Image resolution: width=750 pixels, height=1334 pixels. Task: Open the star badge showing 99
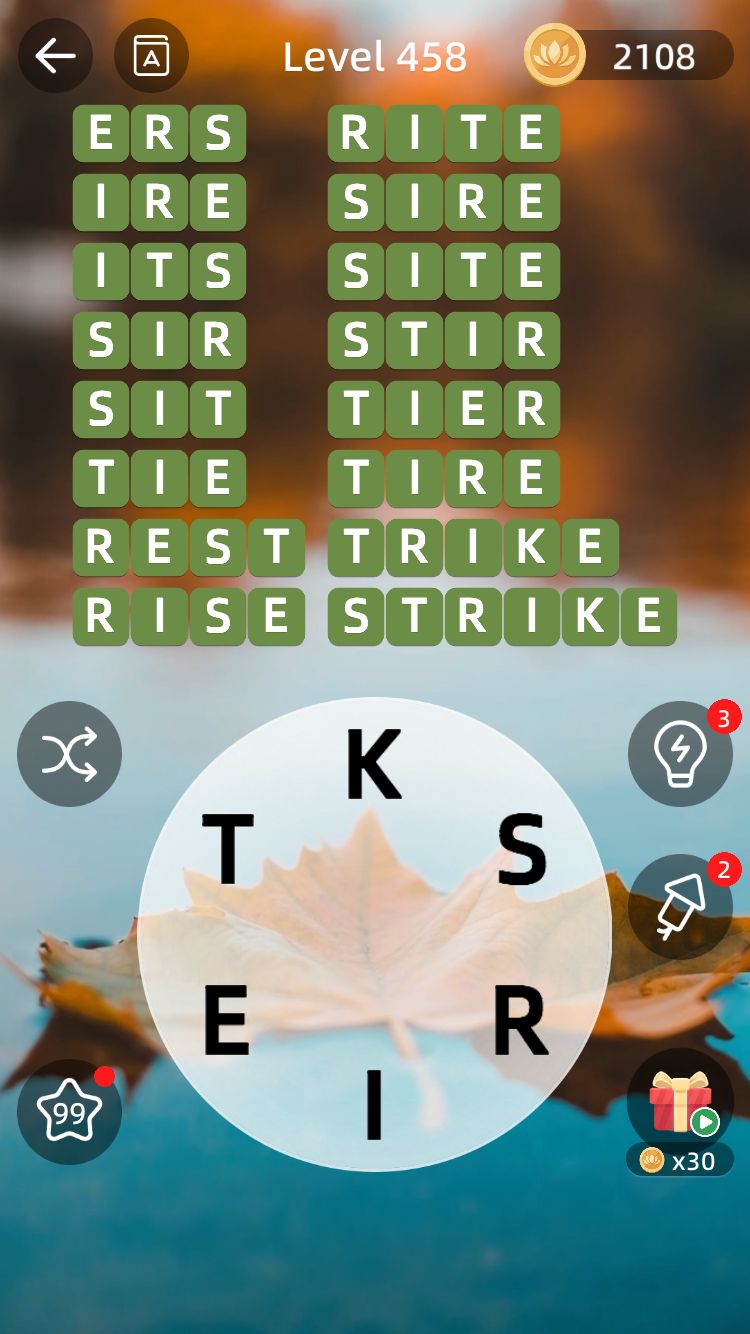pyautogui.click(x=69, y=1111)
